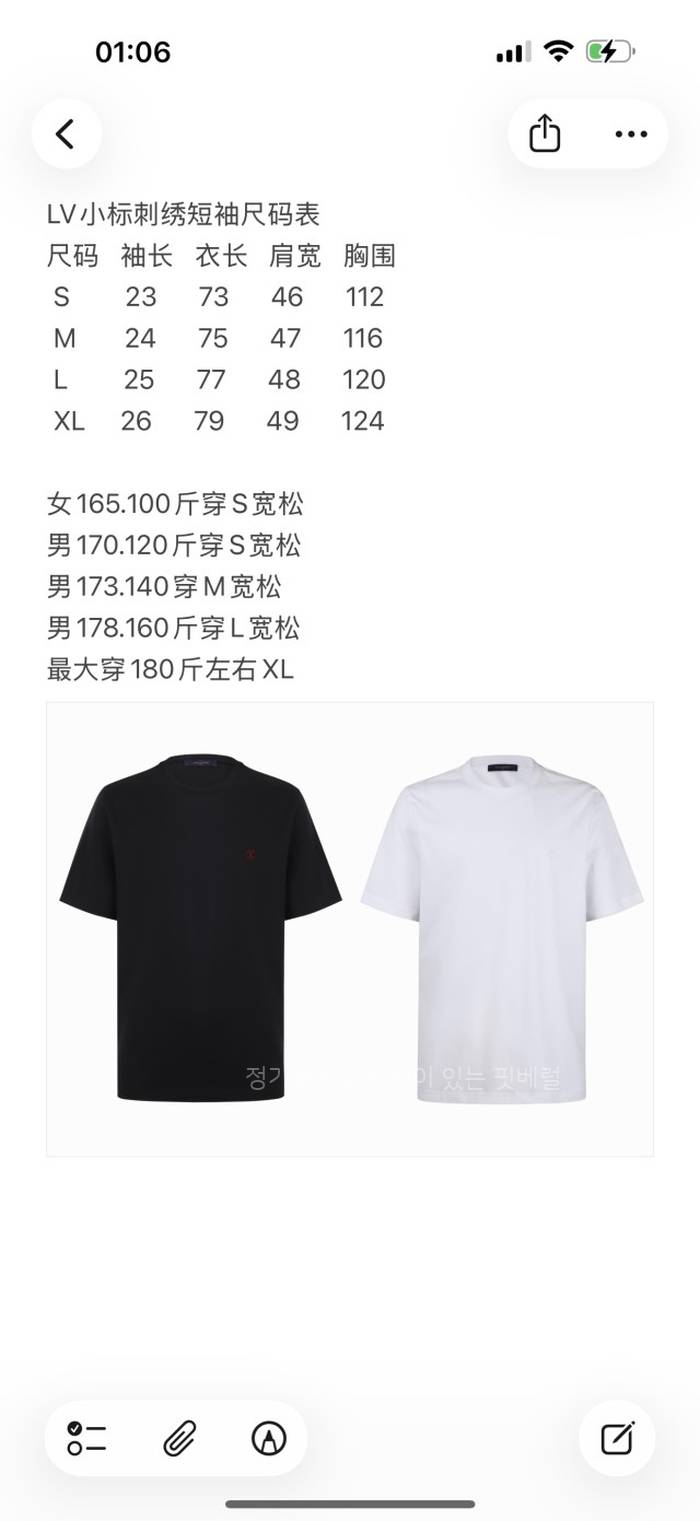Open the markup pen tool
This screenshot has width=700, height=1521.
(268, 1438)
